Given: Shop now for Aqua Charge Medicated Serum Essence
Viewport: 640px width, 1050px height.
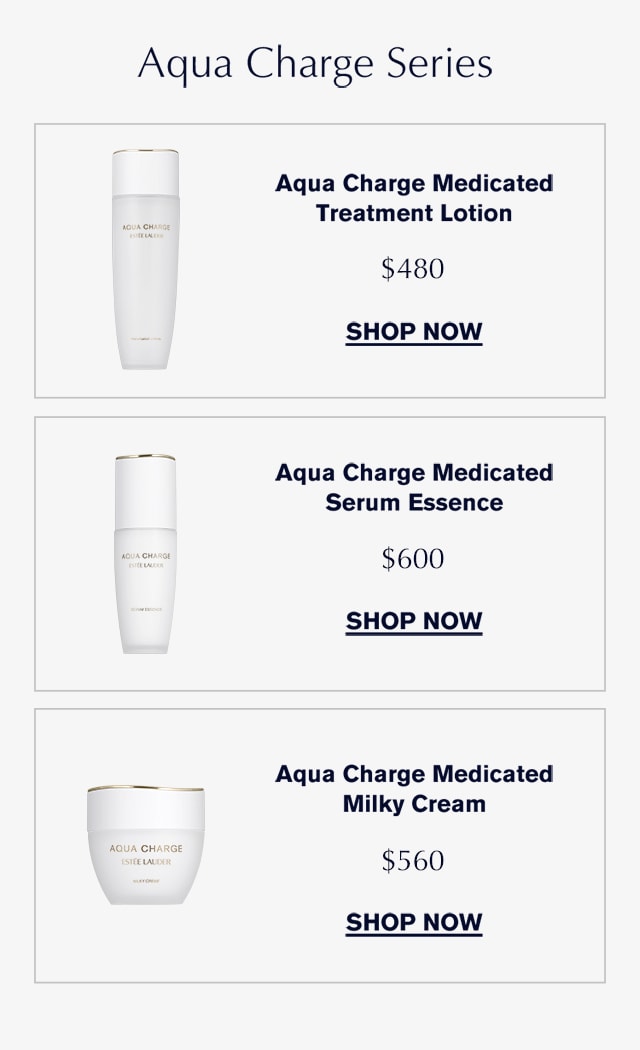Looking at the screenshot, I should click(x=414, y=621).
